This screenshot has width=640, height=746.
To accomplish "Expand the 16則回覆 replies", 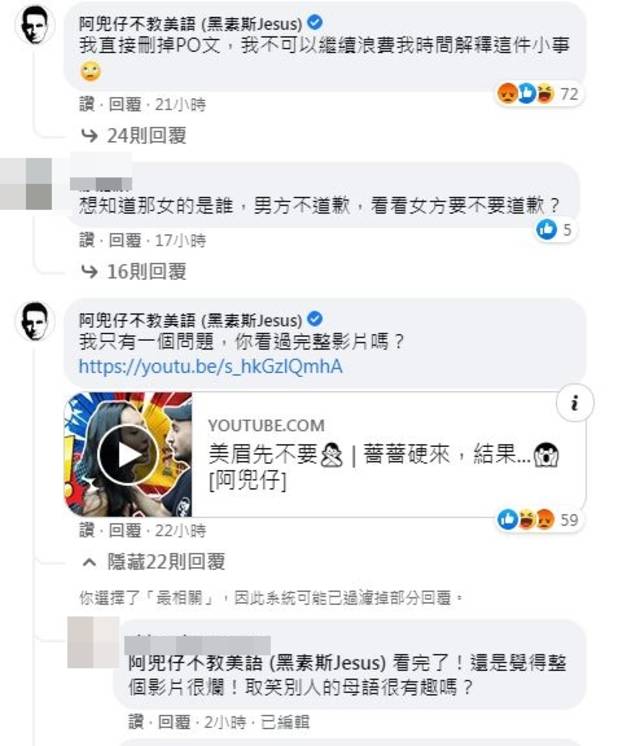I will (145, 271).
